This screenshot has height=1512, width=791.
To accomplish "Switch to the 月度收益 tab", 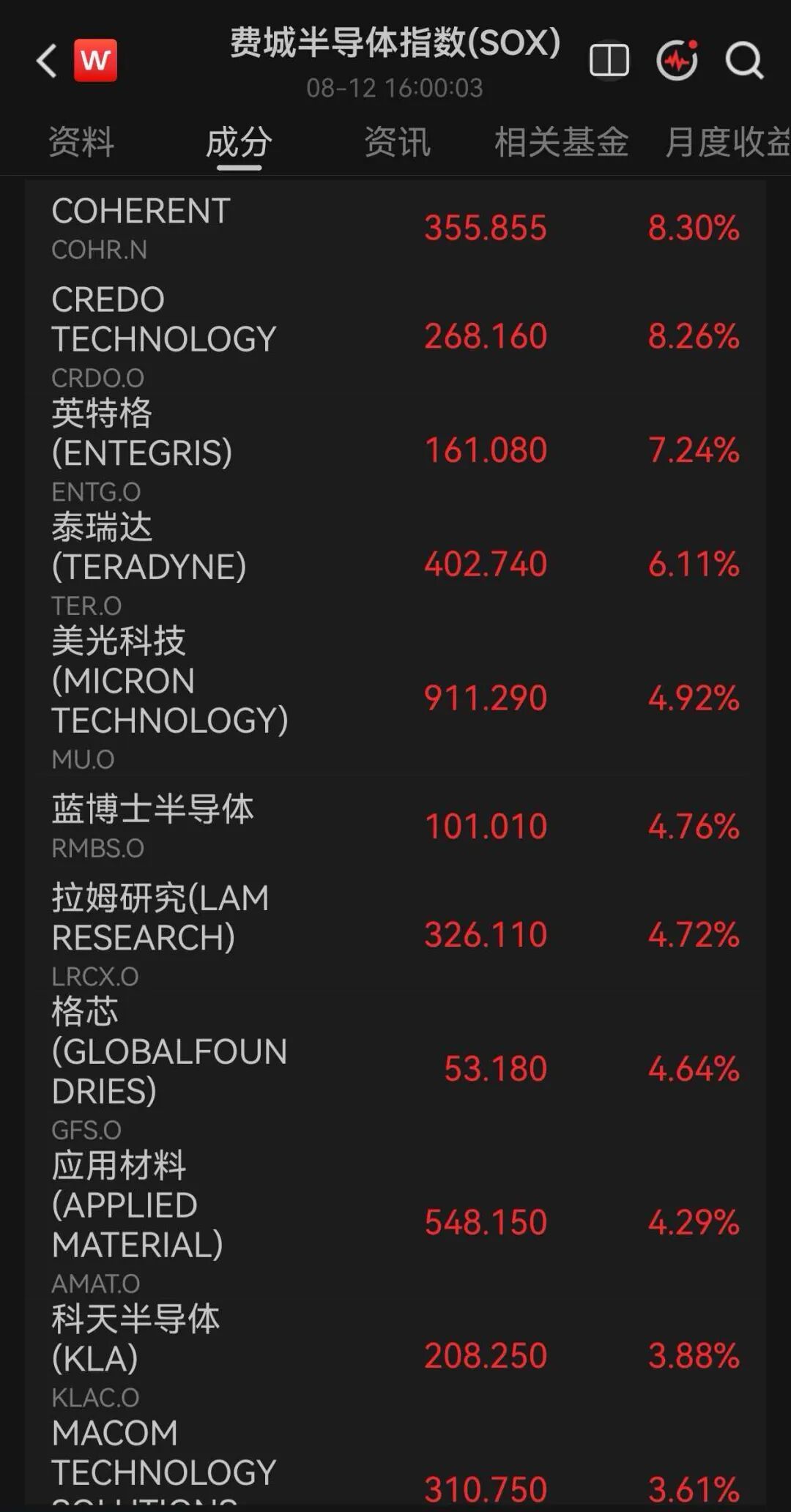I will tap(727, 142).
